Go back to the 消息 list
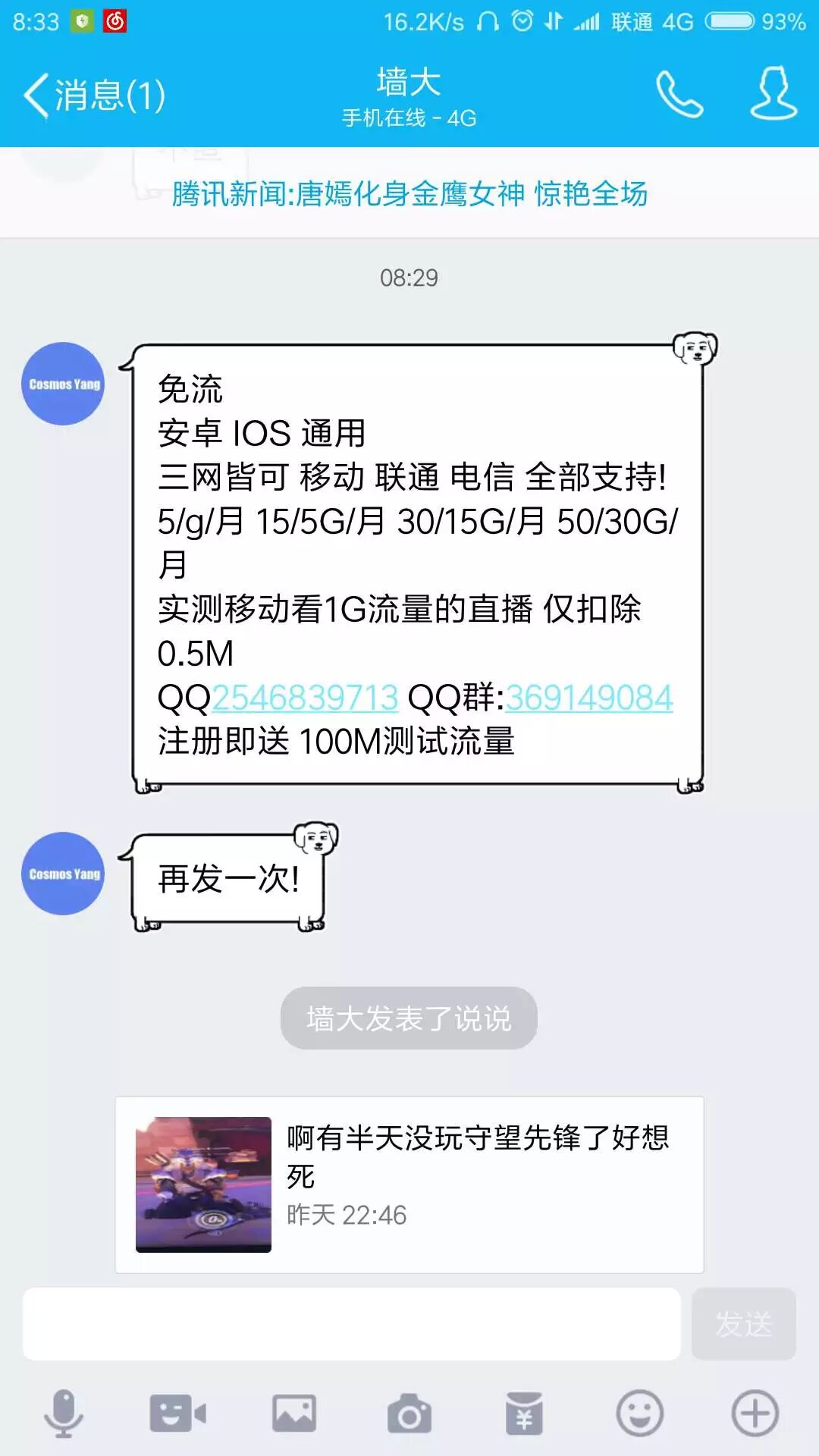Image resolution: width=819 pixels, height=1456 pixels. click(94, 96)
